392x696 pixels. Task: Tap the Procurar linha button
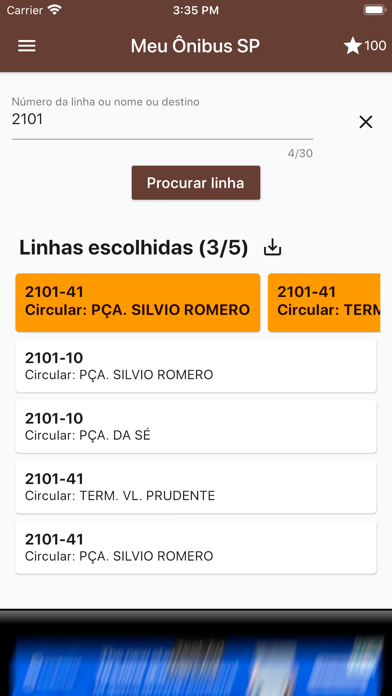point(196,183)
